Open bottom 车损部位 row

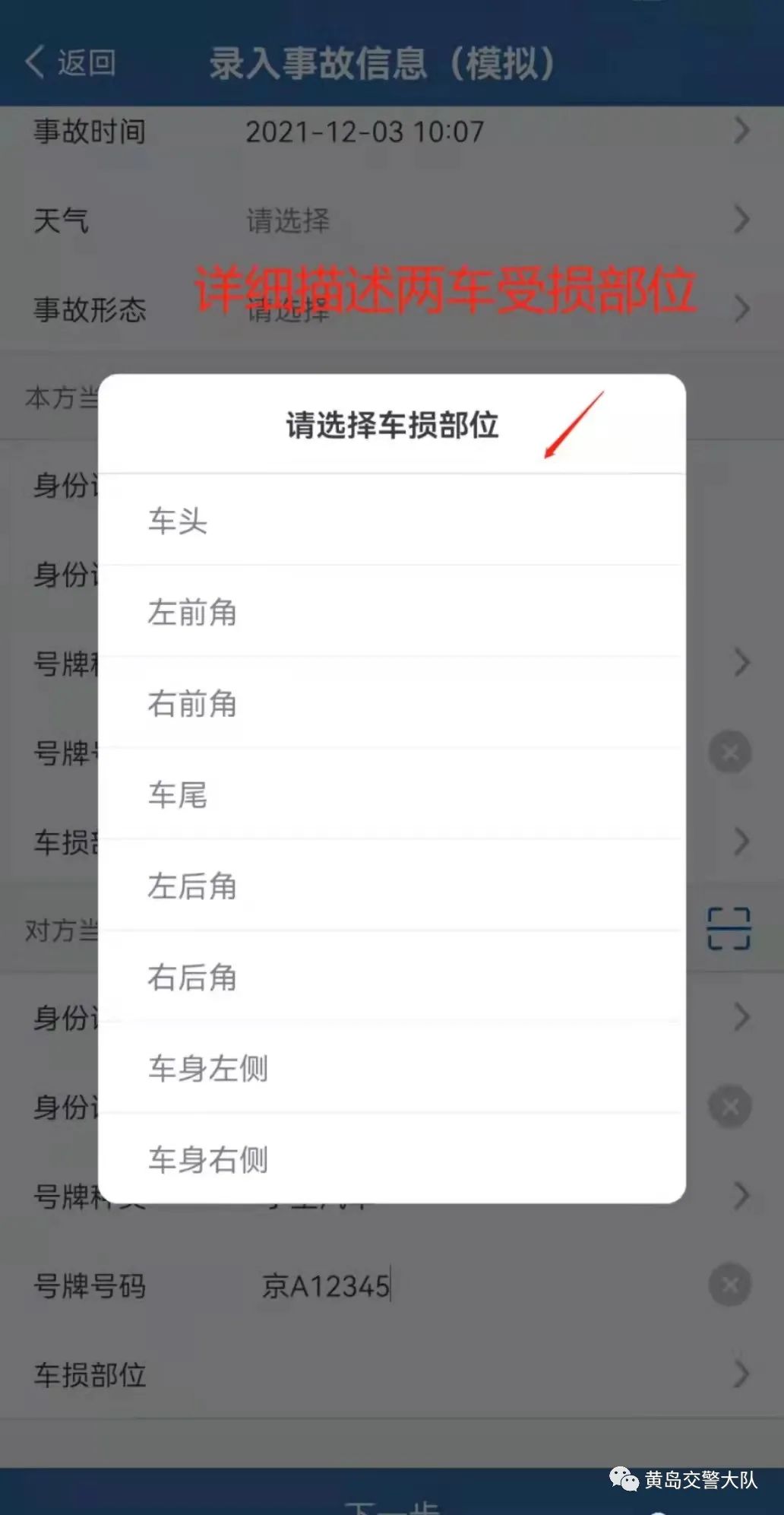click(x=392, y=1374)
